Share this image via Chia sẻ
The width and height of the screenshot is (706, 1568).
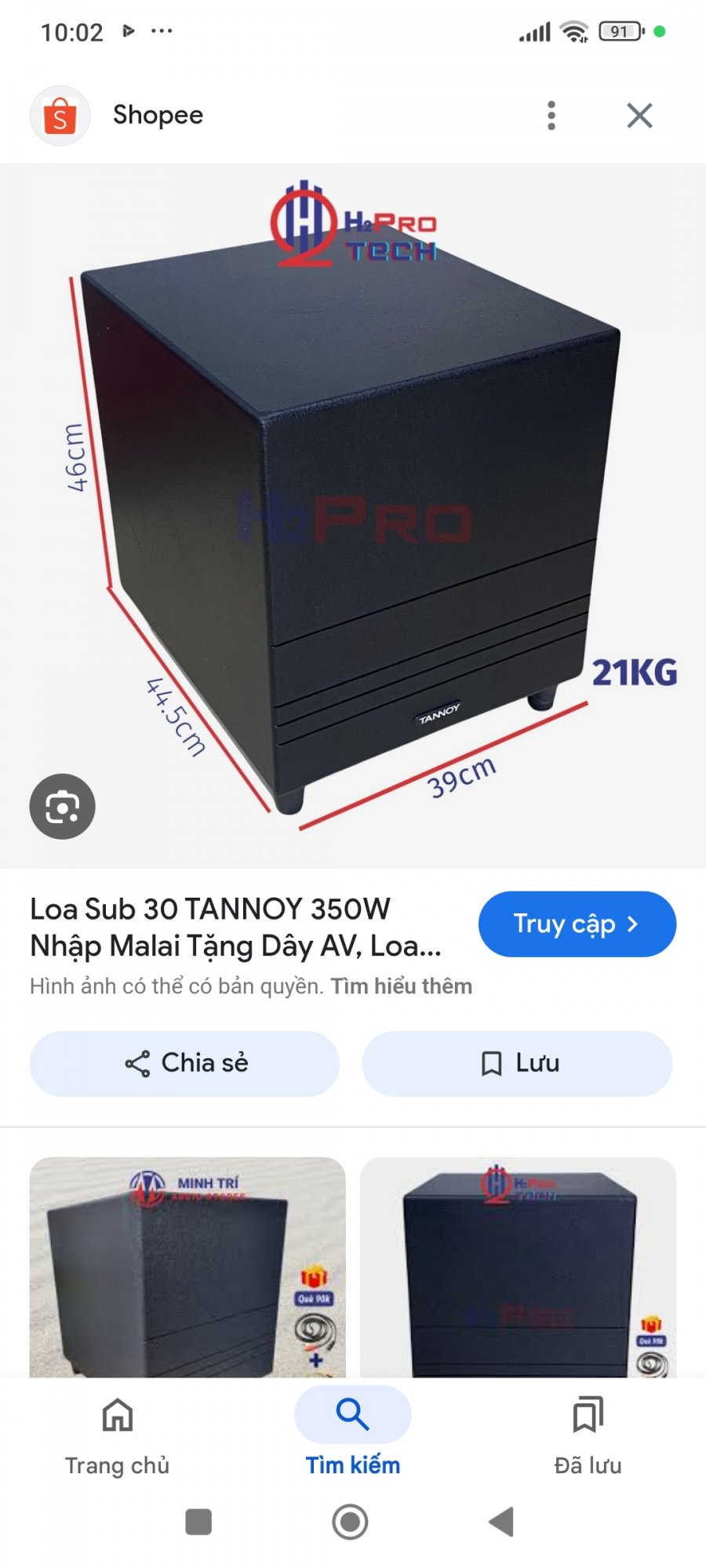185,1063
